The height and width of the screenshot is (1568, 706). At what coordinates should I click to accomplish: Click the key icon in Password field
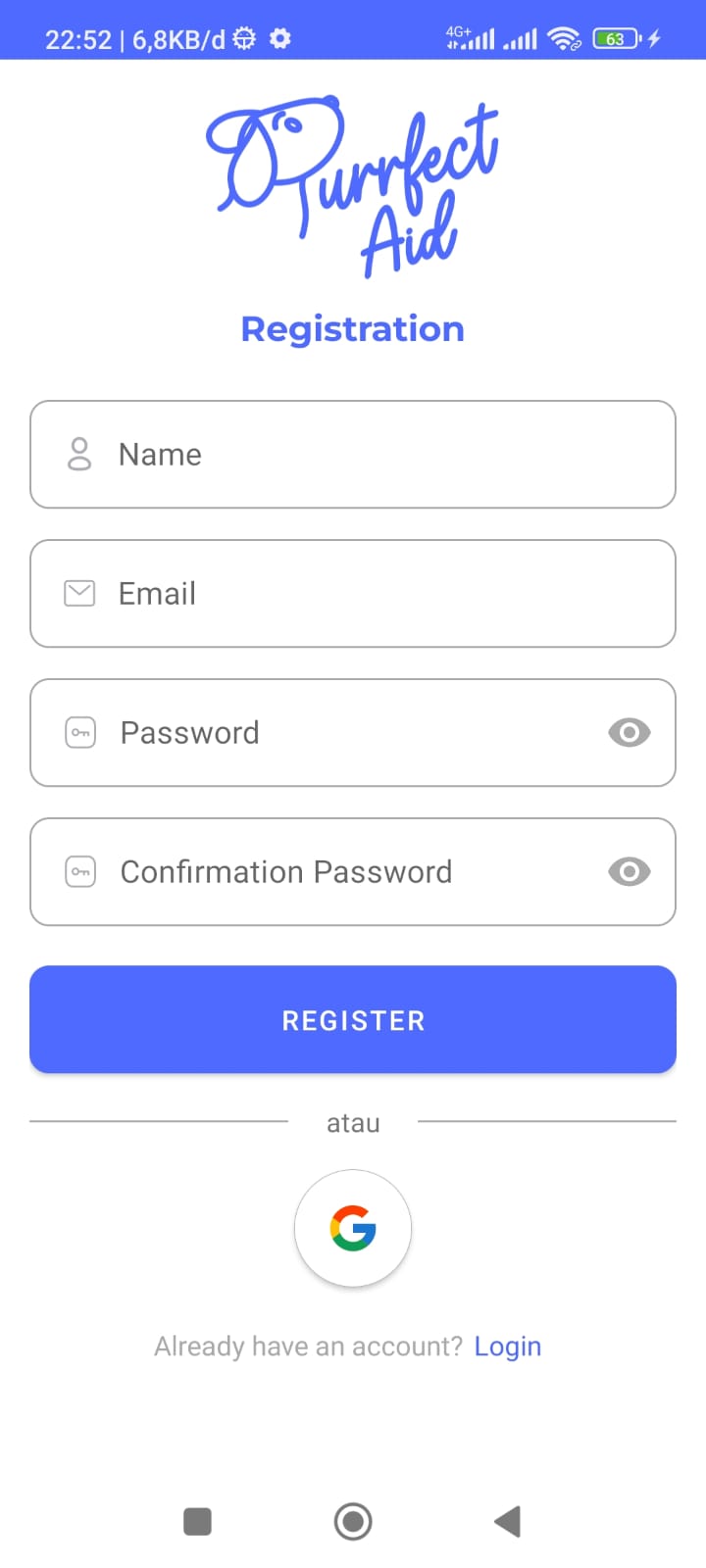point(80,732)
